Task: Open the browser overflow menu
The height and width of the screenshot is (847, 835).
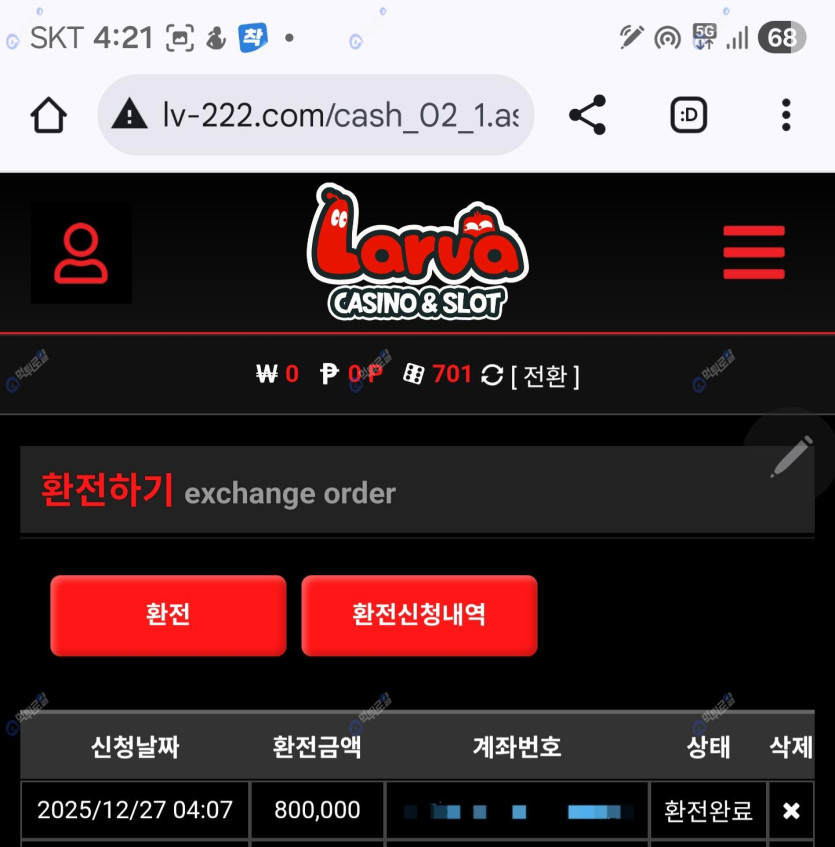Action: tap(786, 116)
